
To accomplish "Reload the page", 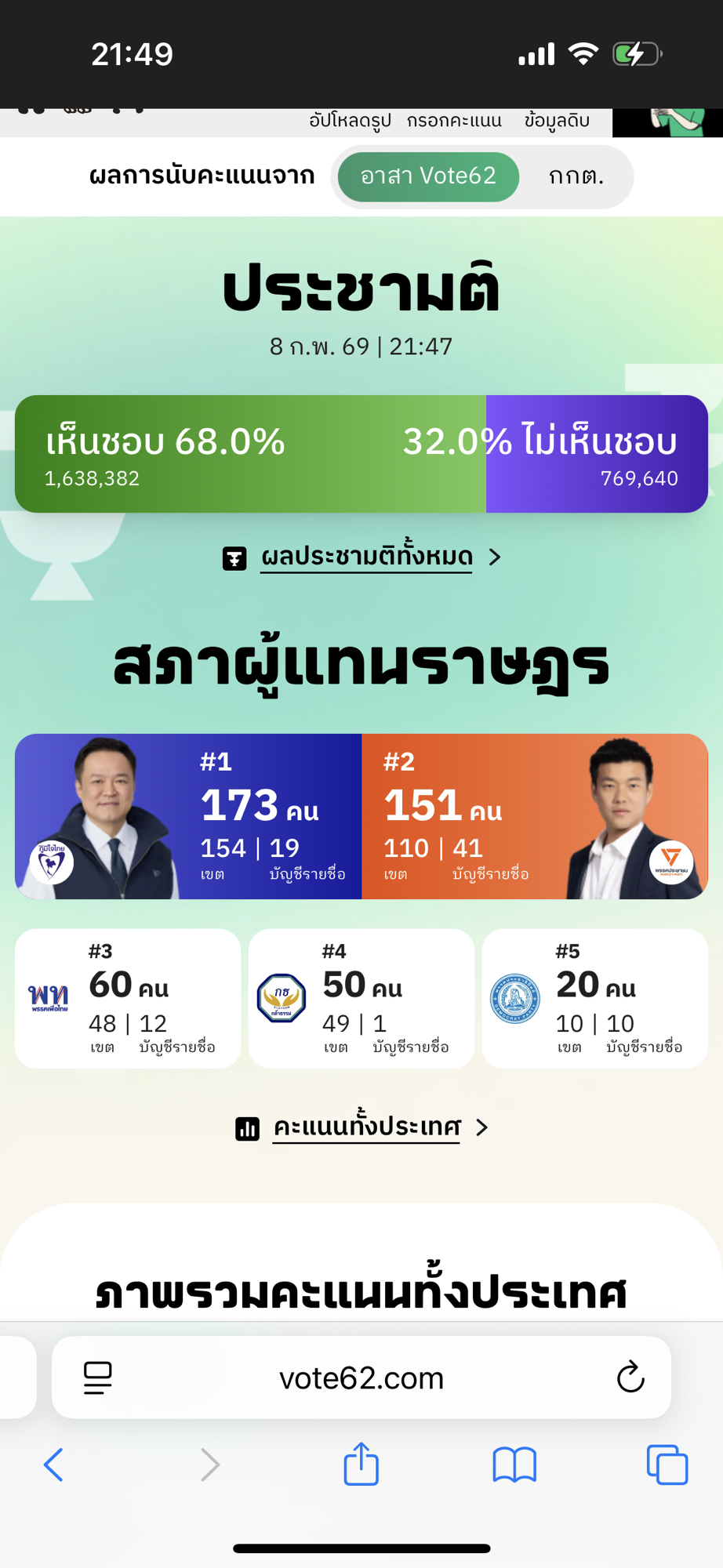I will (630, 1377).
